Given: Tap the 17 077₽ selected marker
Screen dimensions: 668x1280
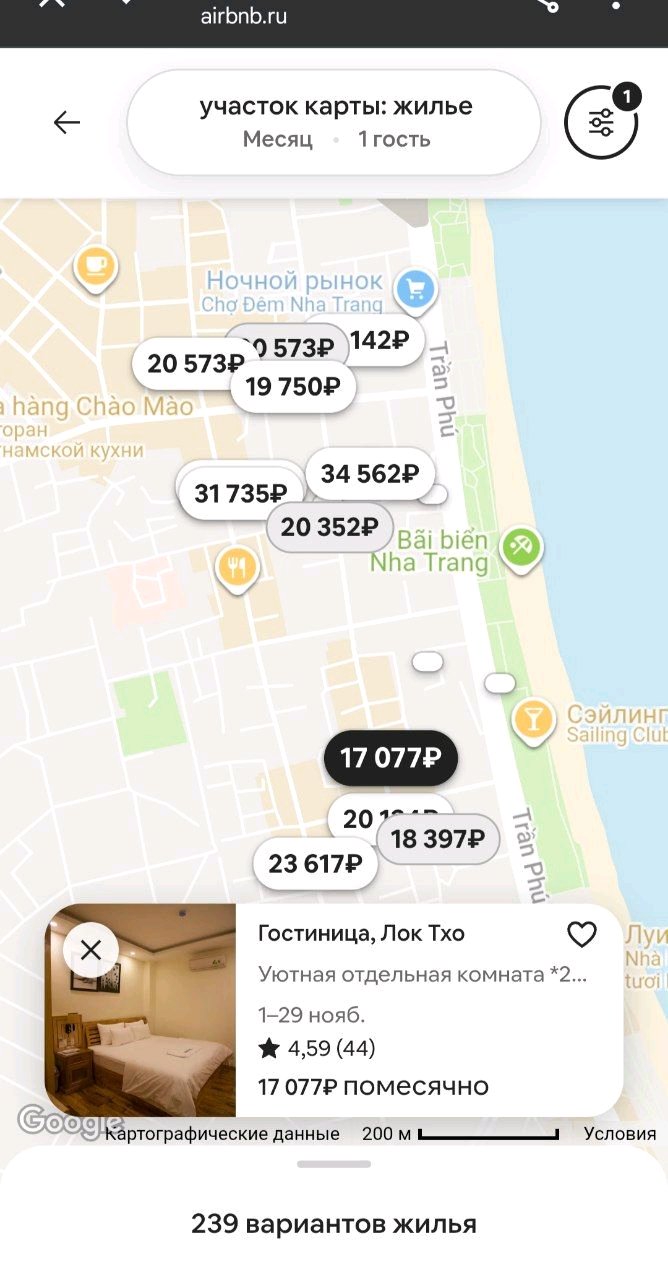Looking at the screenshot, I should [x=390, y=758].
